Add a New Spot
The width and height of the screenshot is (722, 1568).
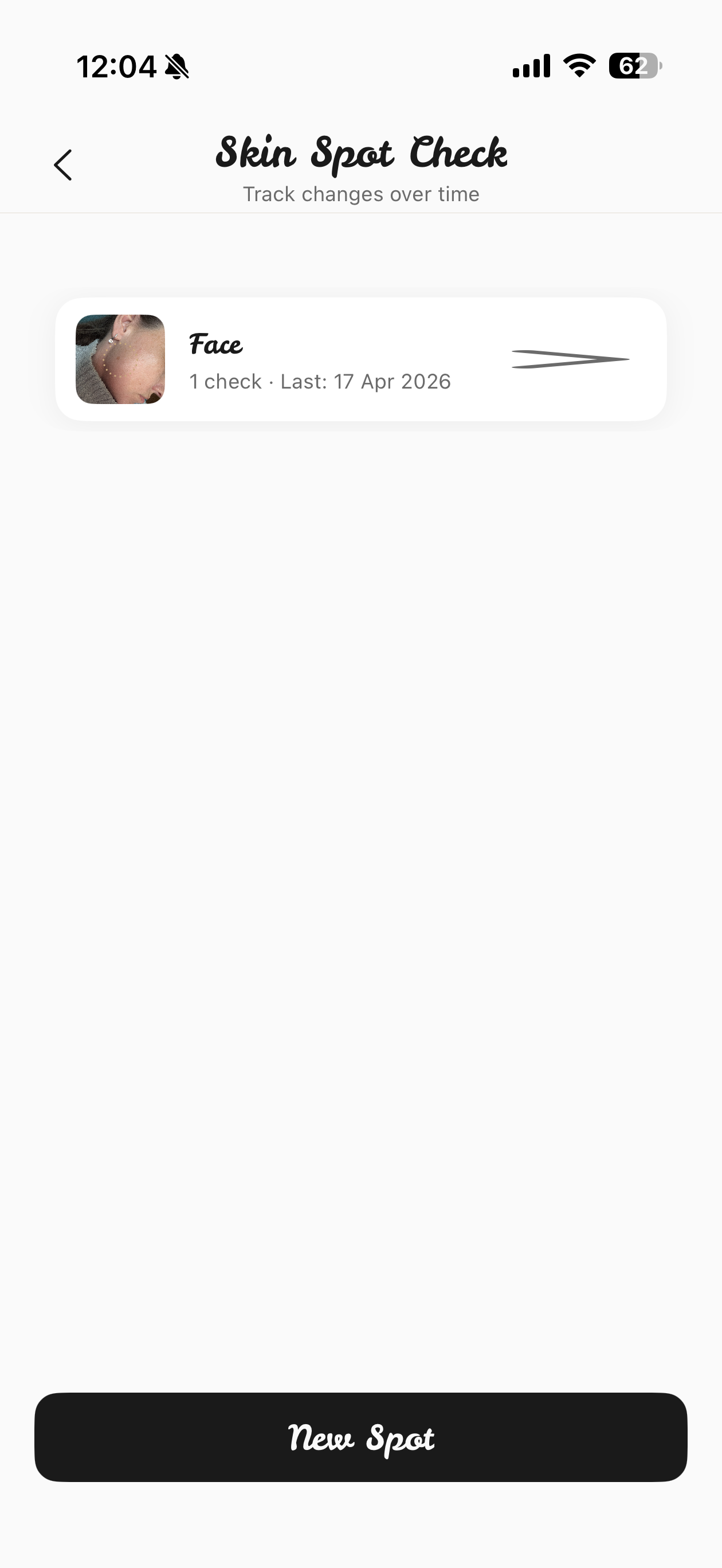point(360,1437)
